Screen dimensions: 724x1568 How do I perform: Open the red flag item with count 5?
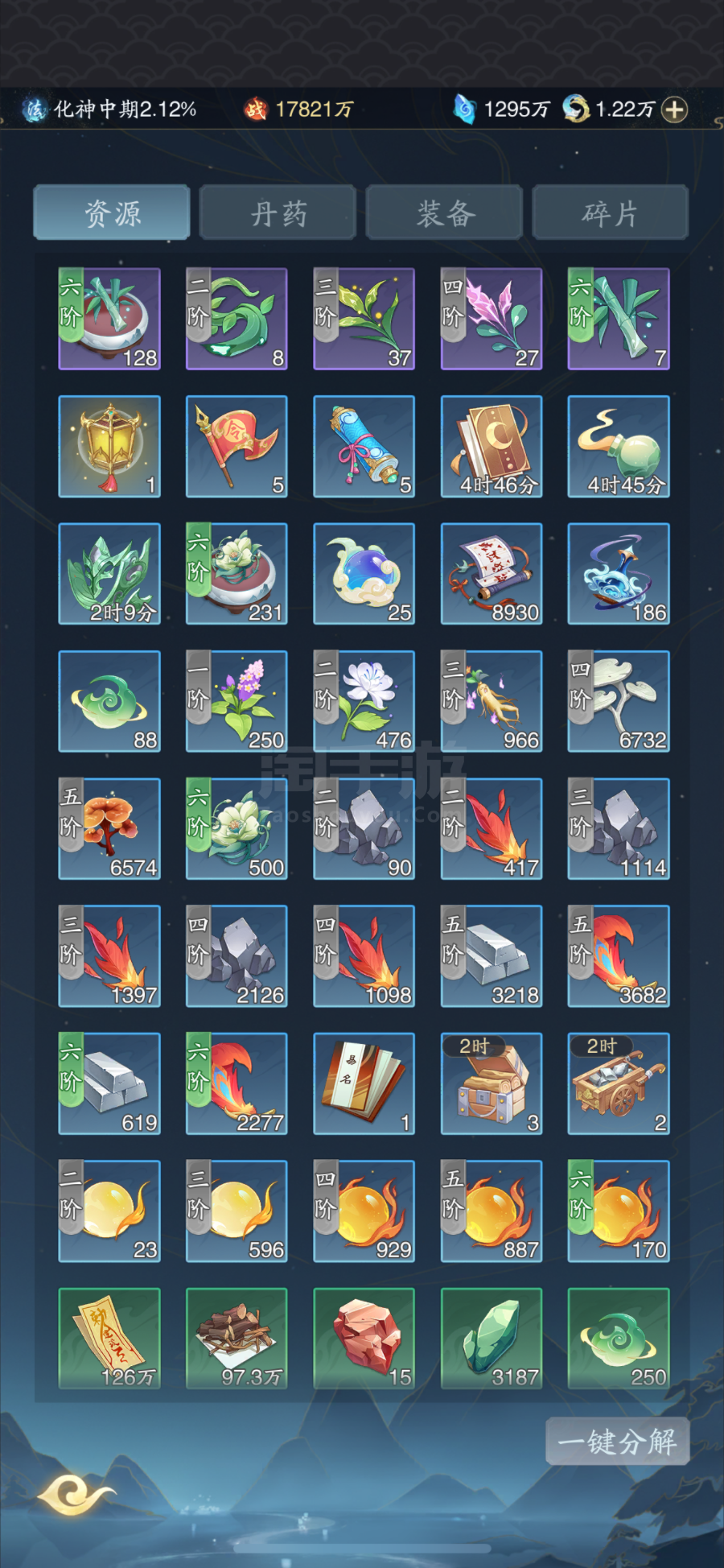(237, 447)
